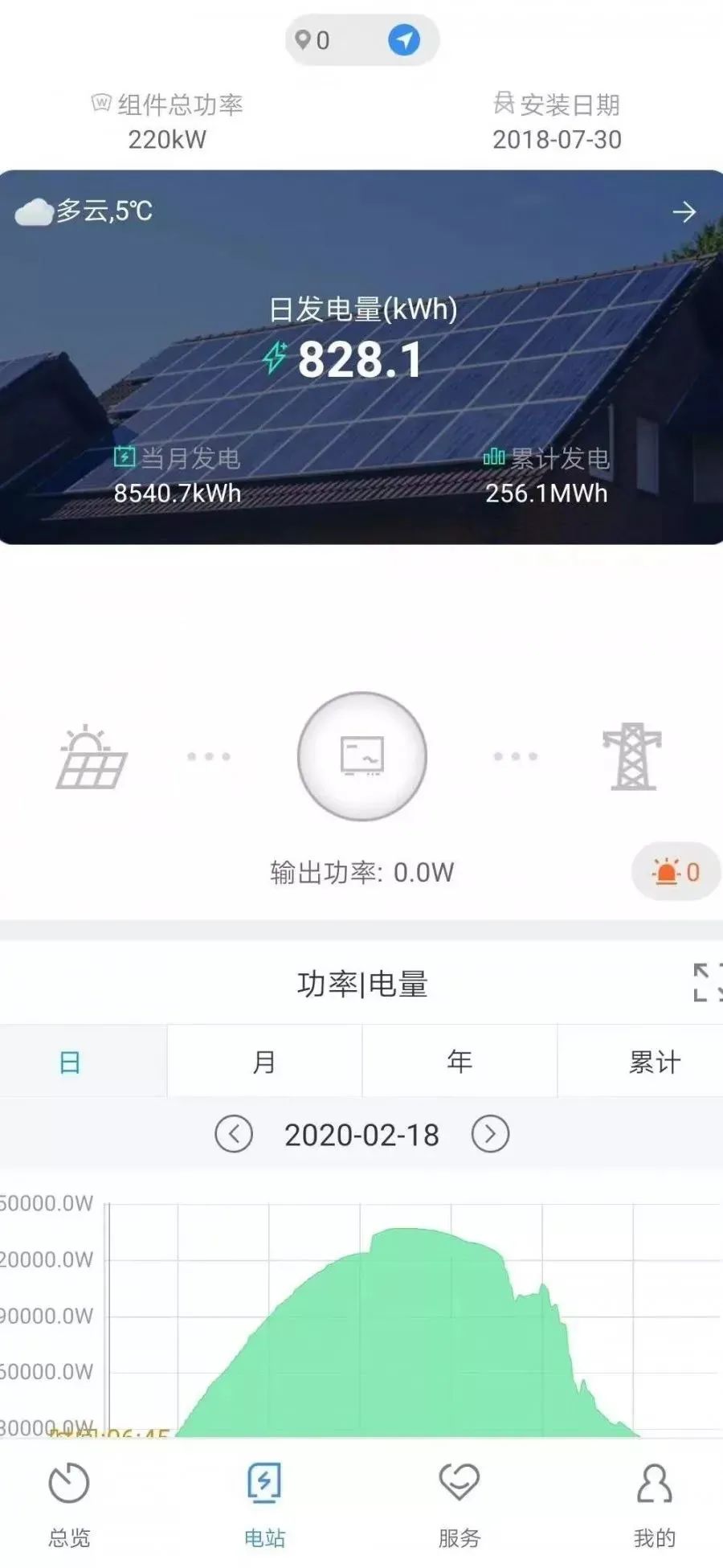Select the 年 tab for the chart
723x1568 pixels.
pos(460,1062)
